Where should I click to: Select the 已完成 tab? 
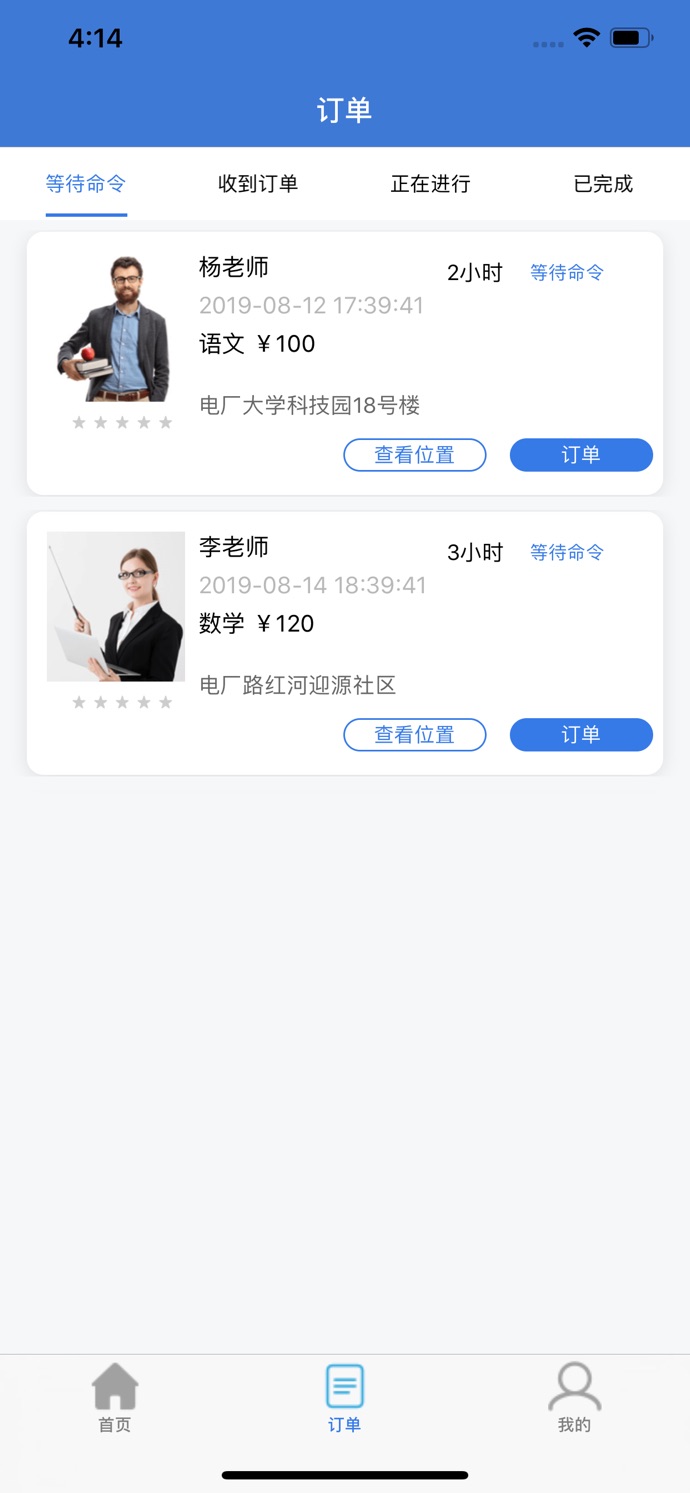coord(603,184)
